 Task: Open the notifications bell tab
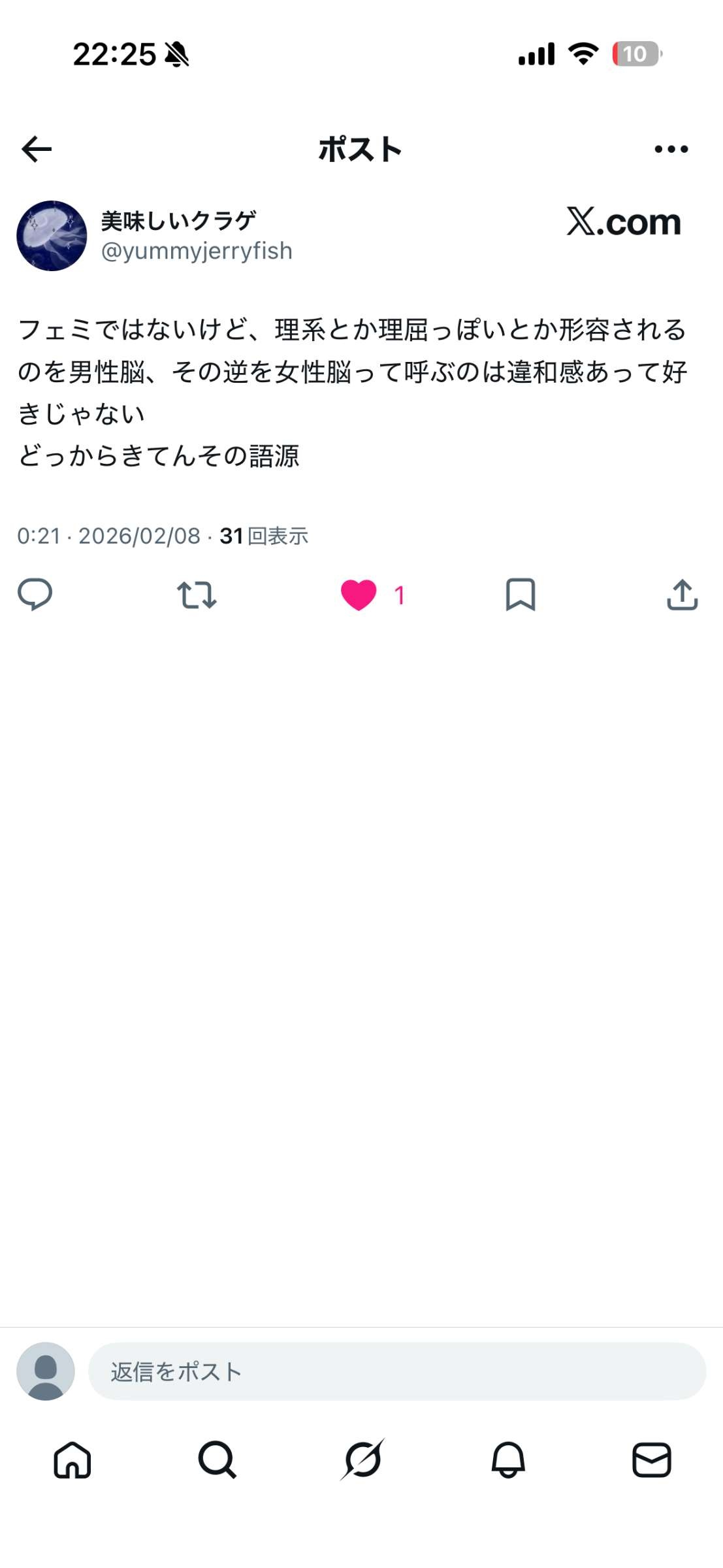point(508,1460)
